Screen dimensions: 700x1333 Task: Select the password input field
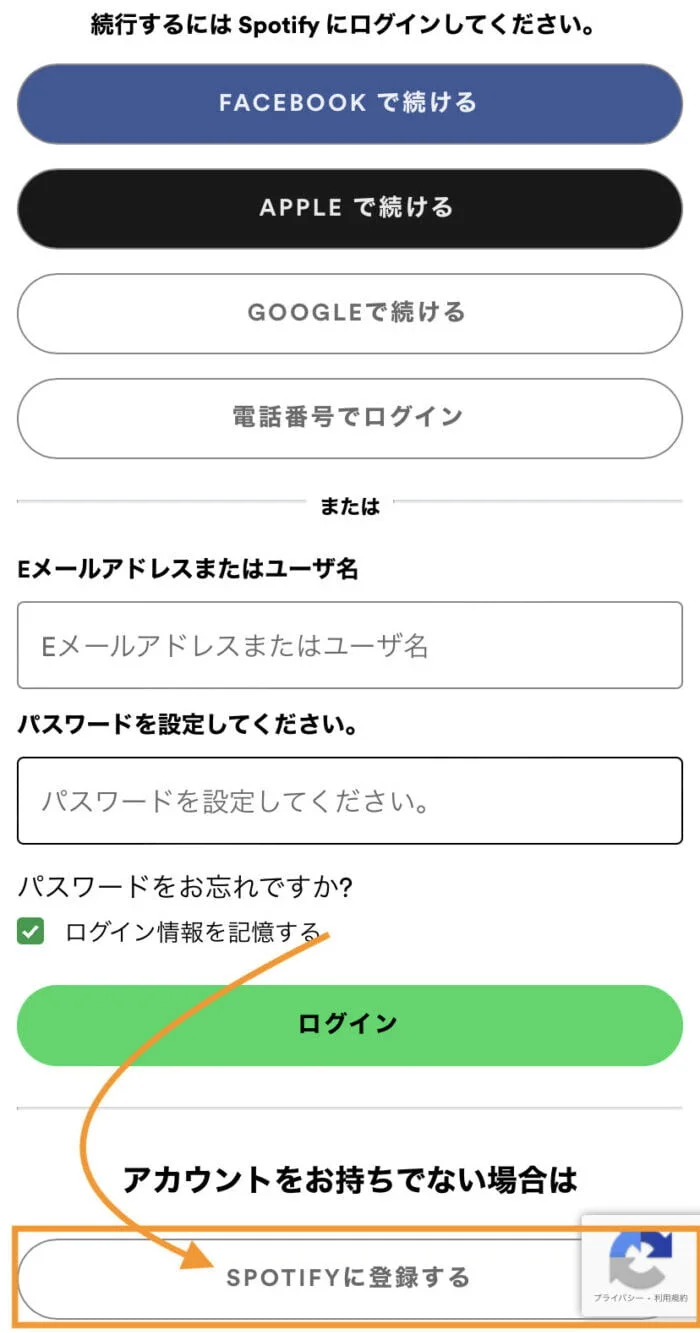tap(349, 801)
